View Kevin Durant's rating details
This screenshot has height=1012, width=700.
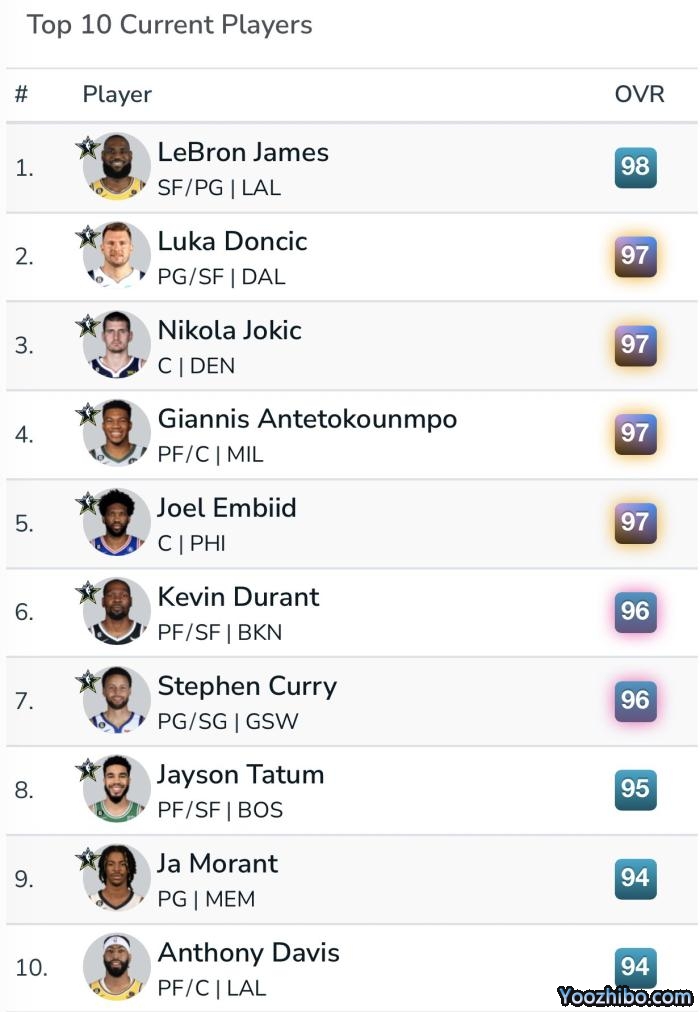238,597
